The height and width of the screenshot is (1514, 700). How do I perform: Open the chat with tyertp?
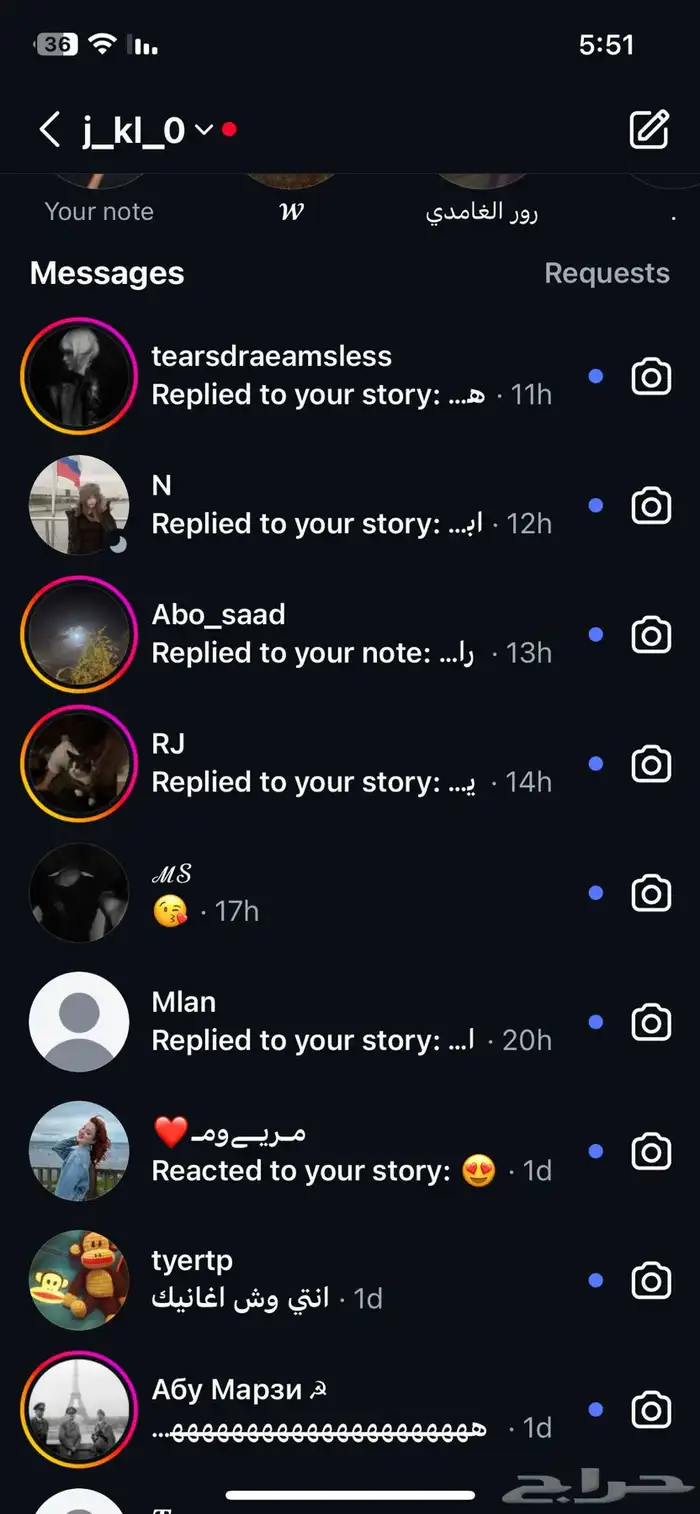point(350,1280)
